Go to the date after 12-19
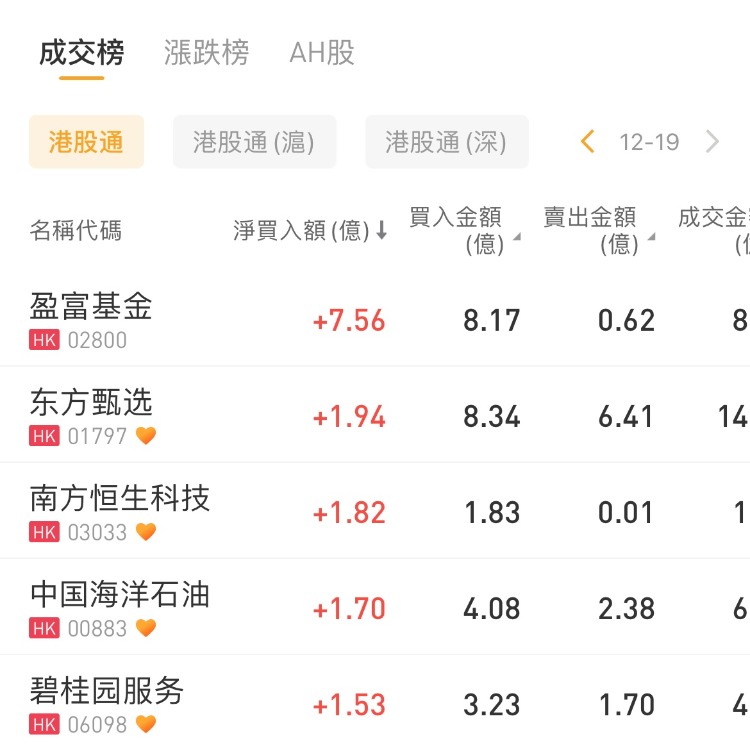 pyautogui.click(x=712, y=142)
